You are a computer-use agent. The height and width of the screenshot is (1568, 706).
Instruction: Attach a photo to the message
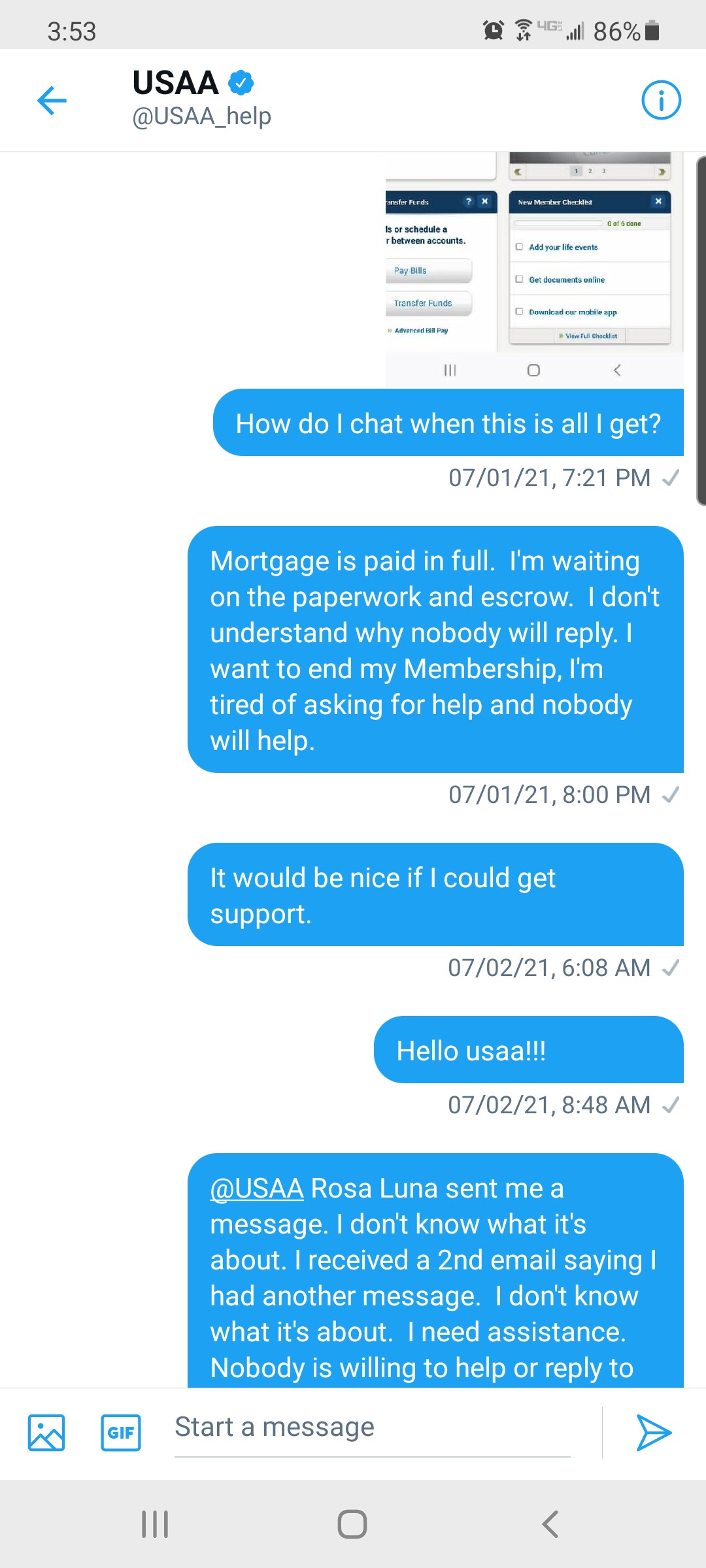tap(46, 1433)
